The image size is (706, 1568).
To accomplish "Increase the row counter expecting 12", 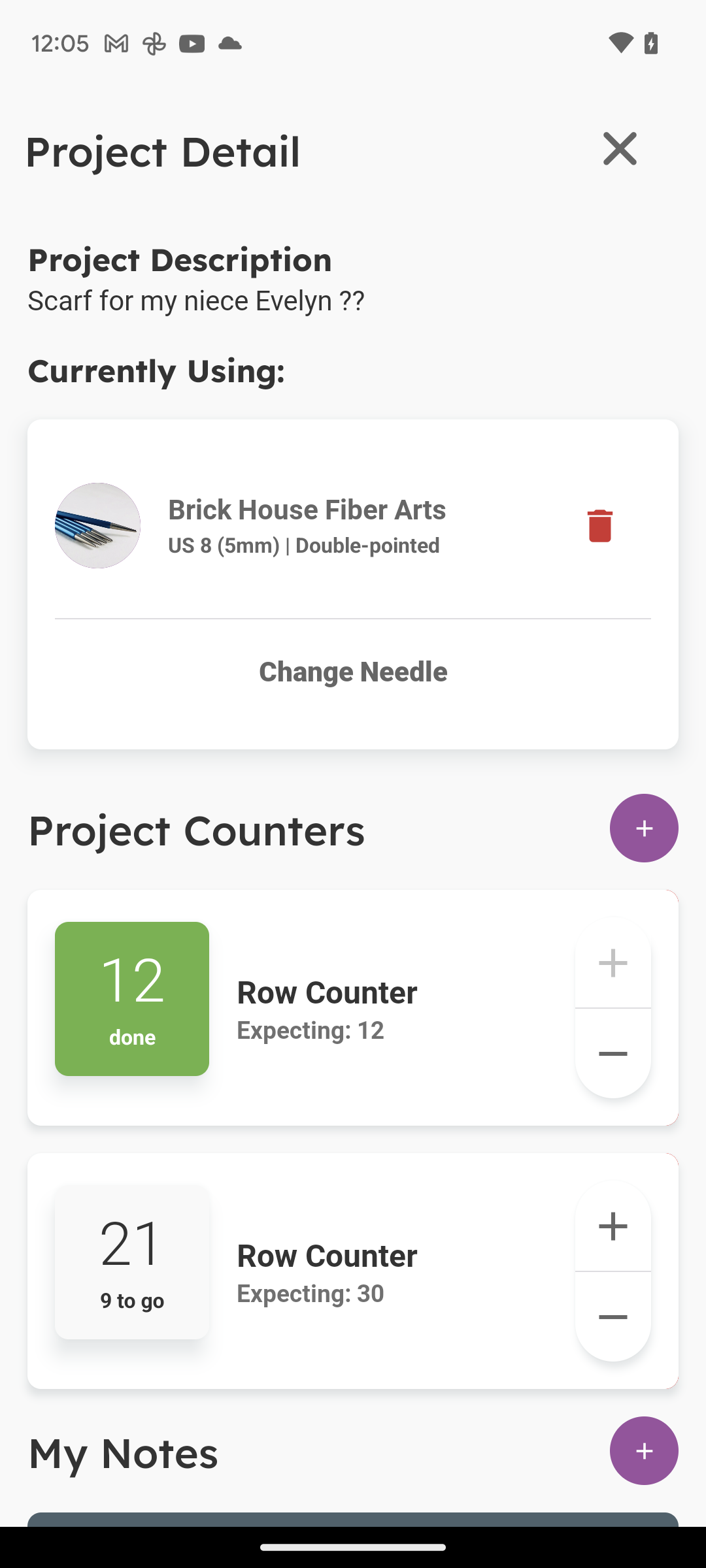I will click(x=613, y=964).
